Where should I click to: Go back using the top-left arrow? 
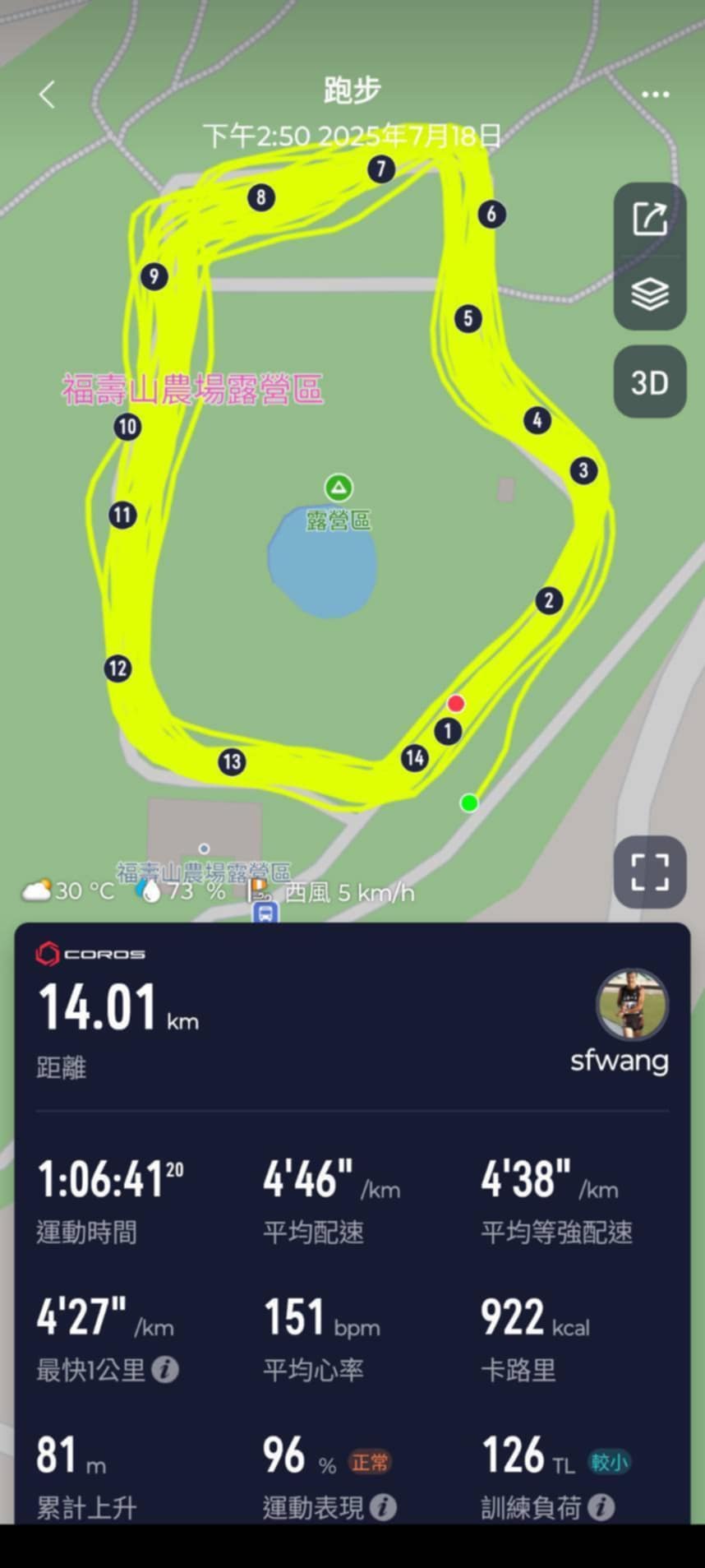(48, 95)
